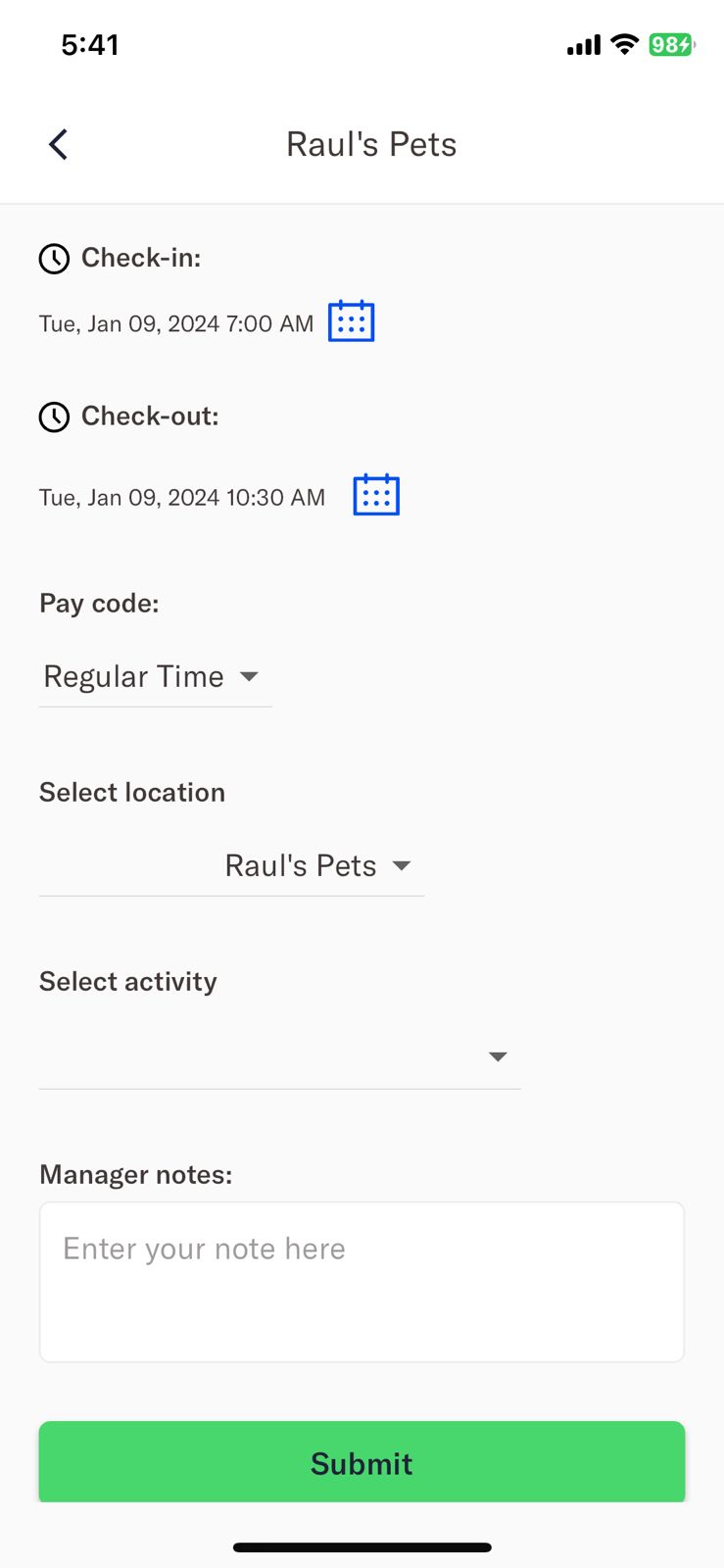Open the Check-out calendar picker

[x=376, y=495]
